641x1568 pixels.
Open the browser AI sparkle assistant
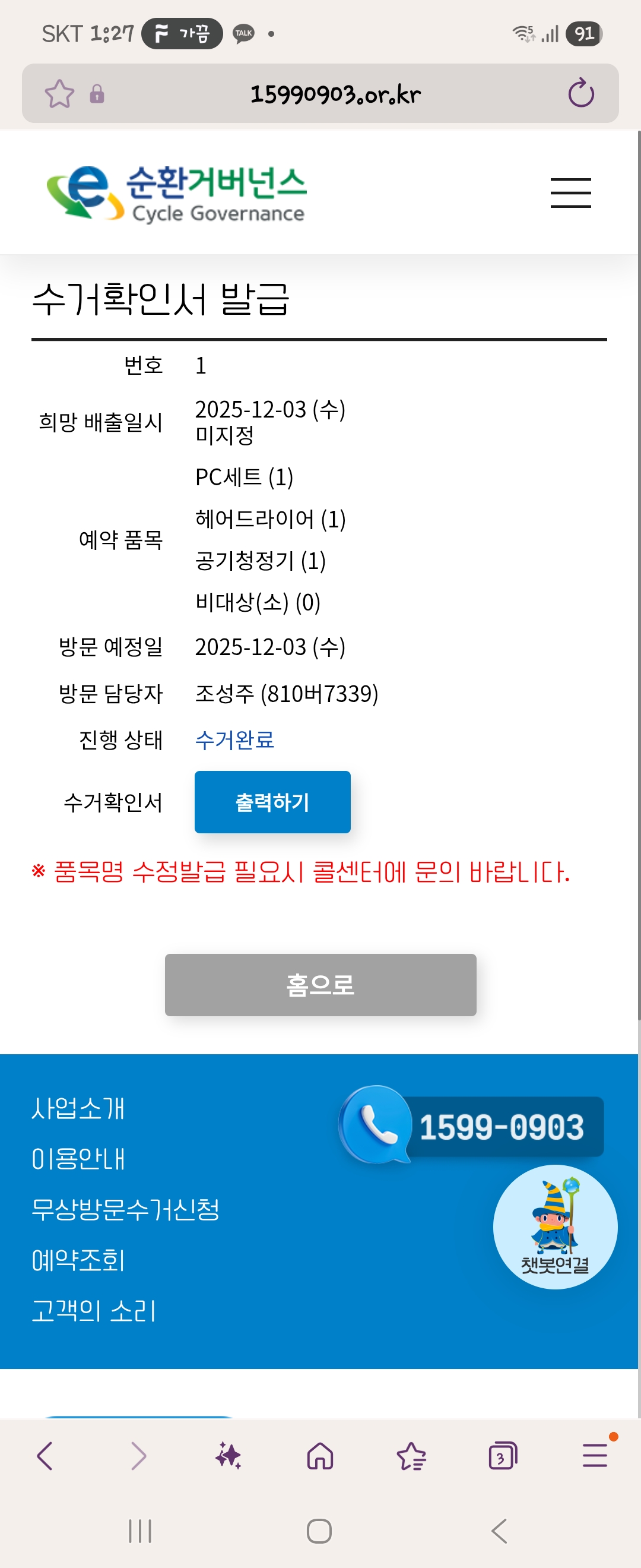(229, 1456)
